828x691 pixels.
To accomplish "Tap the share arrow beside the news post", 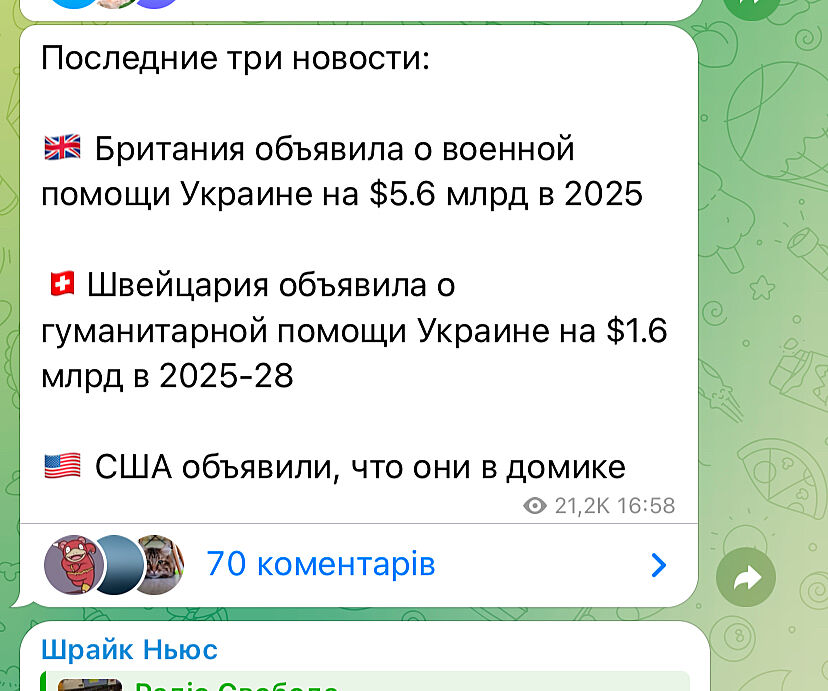I will point(746,578).
